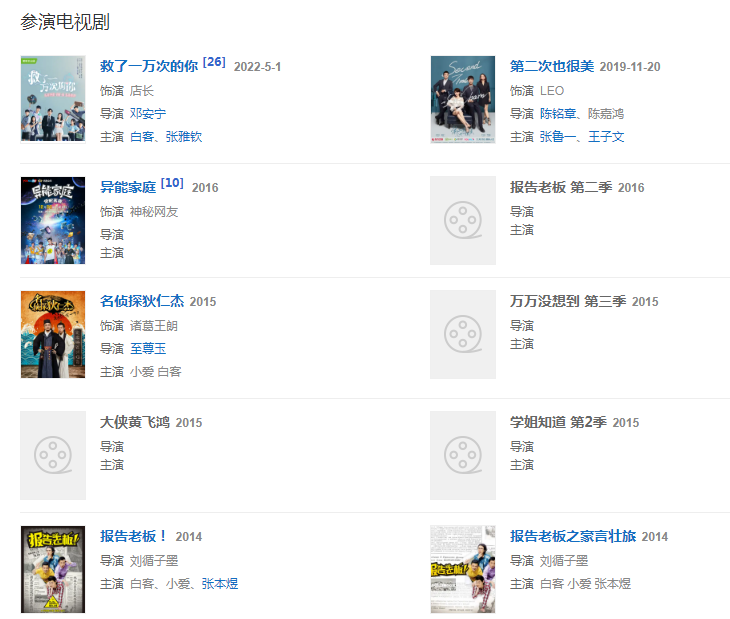Open director 至尊玉's page
Viewport: 730px width, 619px height.
(x=148, y=349)
